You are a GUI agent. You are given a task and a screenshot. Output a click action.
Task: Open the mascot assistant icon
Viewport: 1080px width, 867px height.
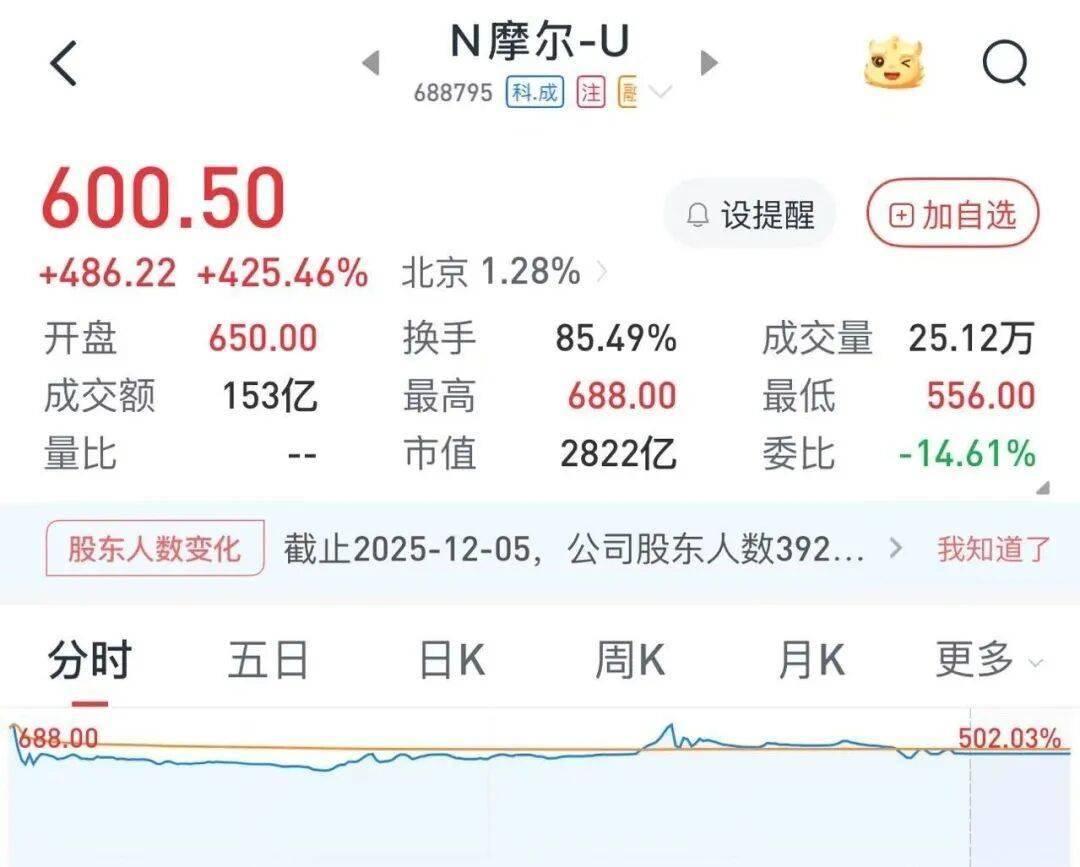pos(893,63)
